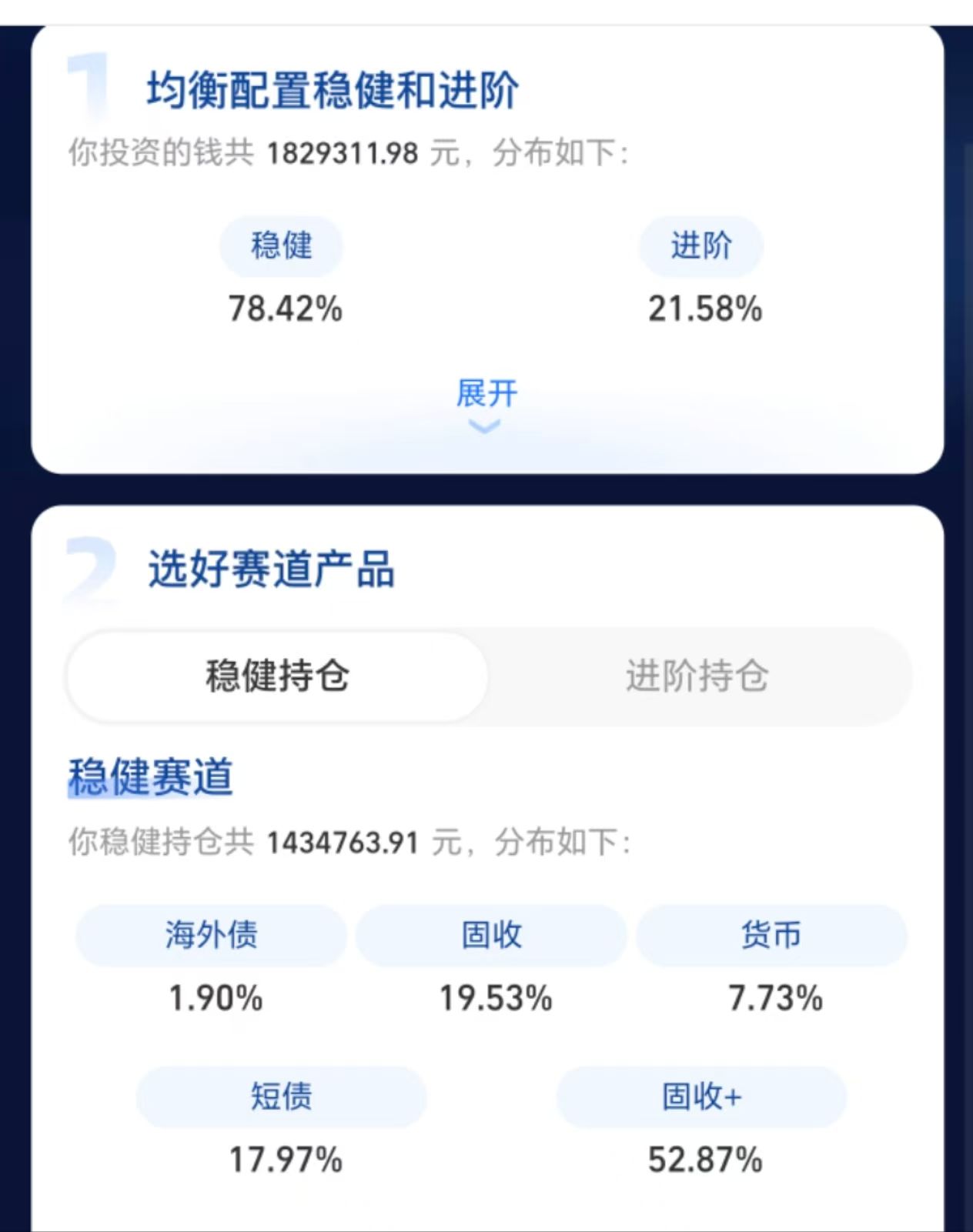This screenshot has height=1232, width=973.
Task: Click the 稳健 allocation pill
Action: point(282,245)
